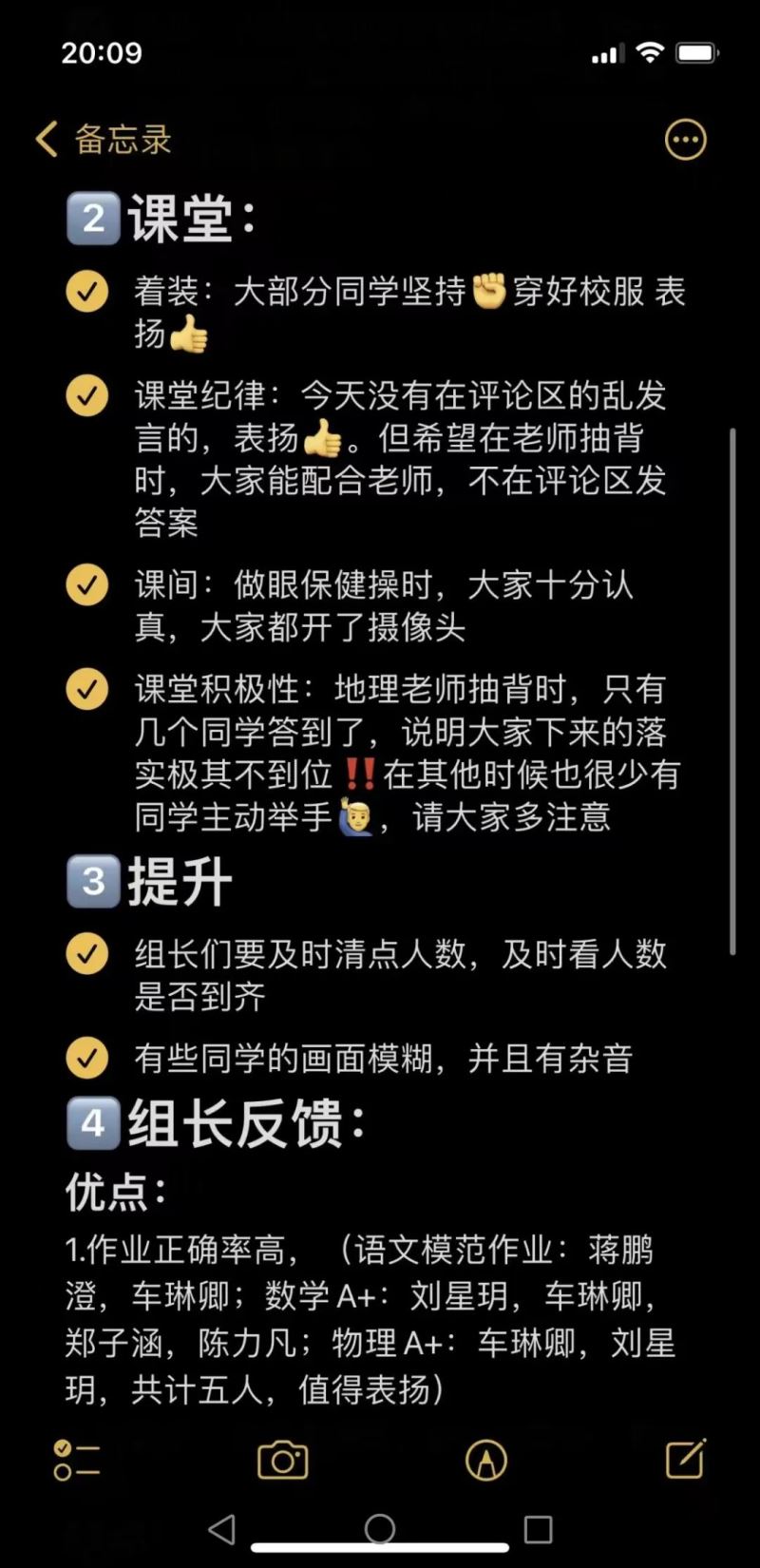Uncheck the 着装 checklist item

click(86, 292)
